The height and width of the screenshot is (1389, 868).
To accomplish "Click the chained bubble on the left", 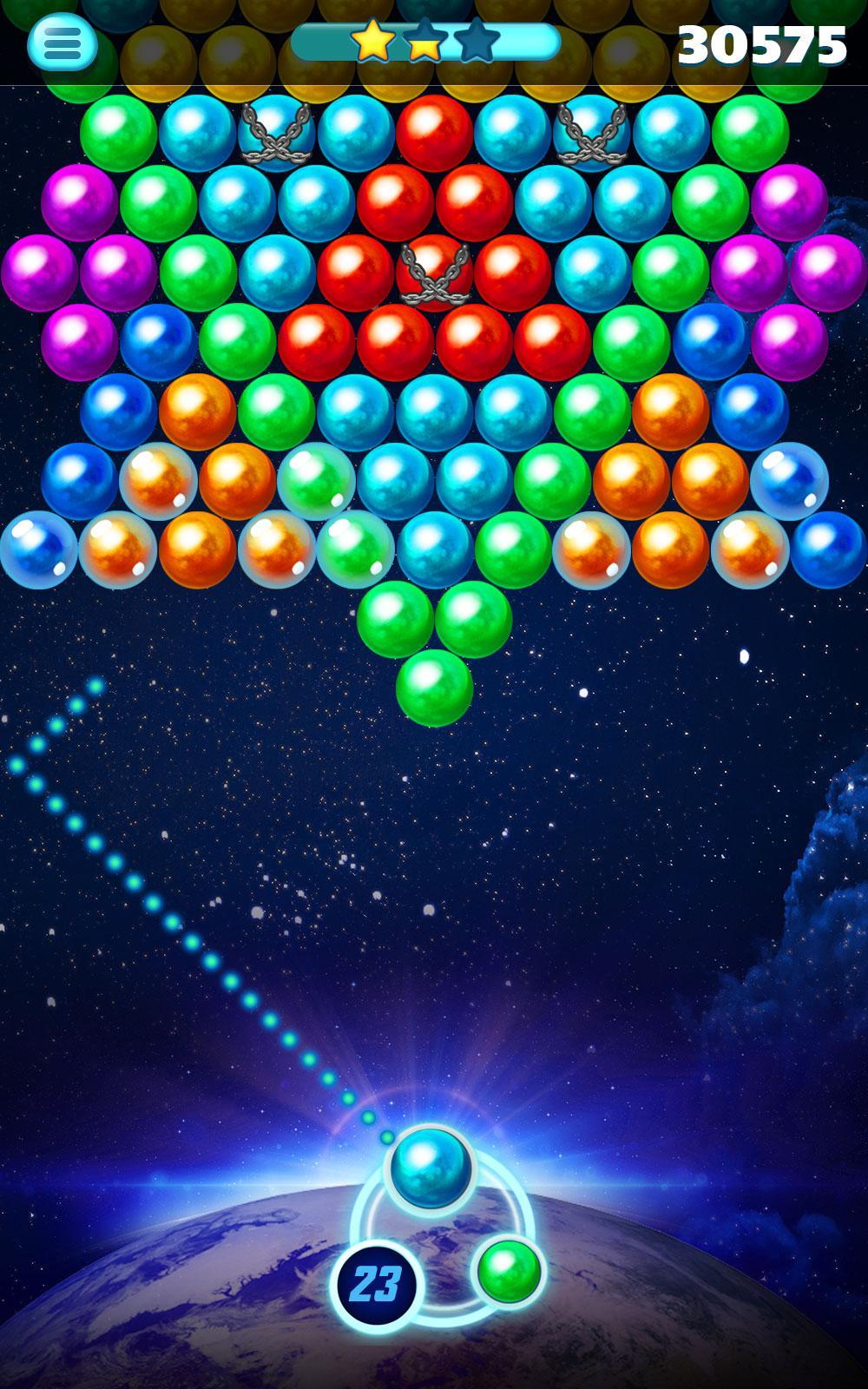I will click(x=278, y=135).
